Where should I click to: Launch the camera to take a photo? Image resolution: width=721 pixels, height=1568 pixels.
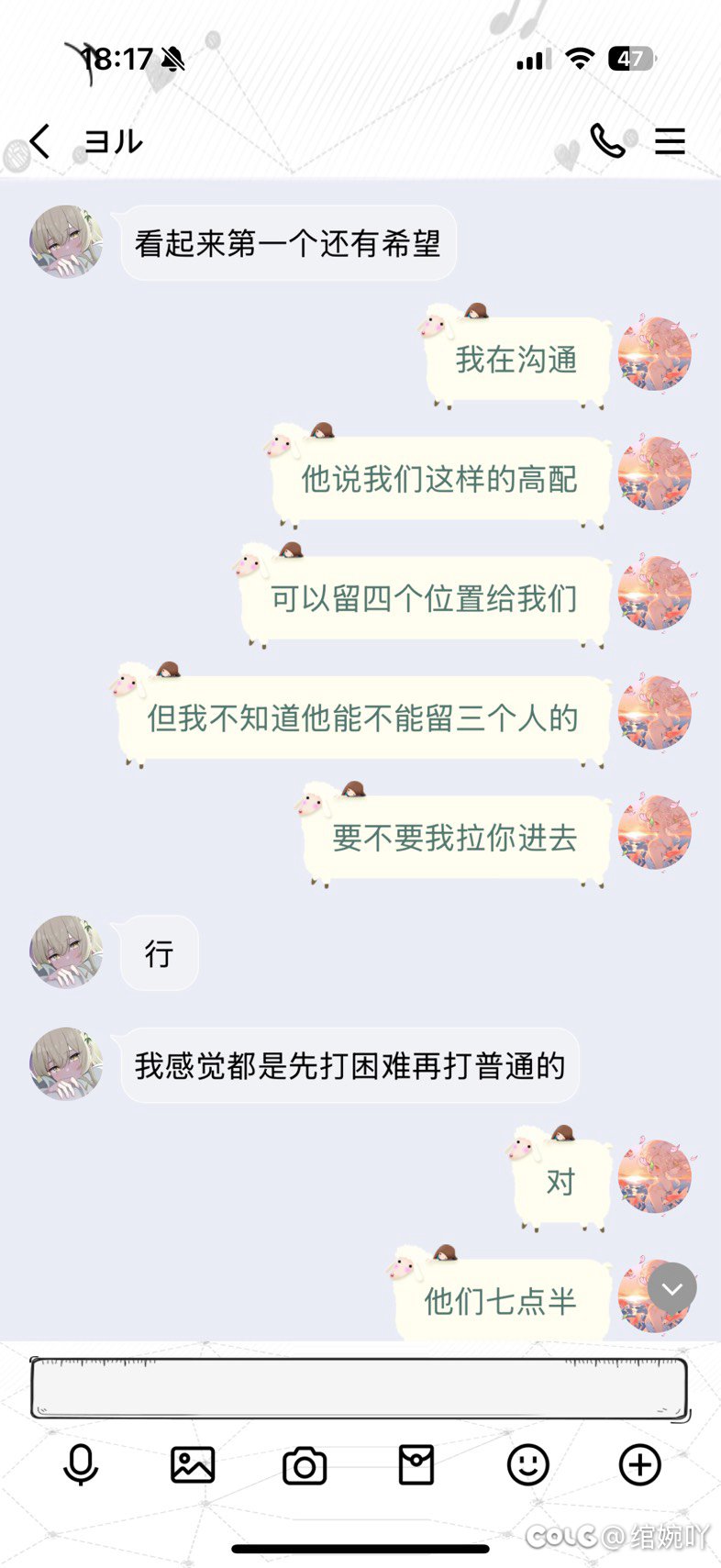[x=305, y=1466]
